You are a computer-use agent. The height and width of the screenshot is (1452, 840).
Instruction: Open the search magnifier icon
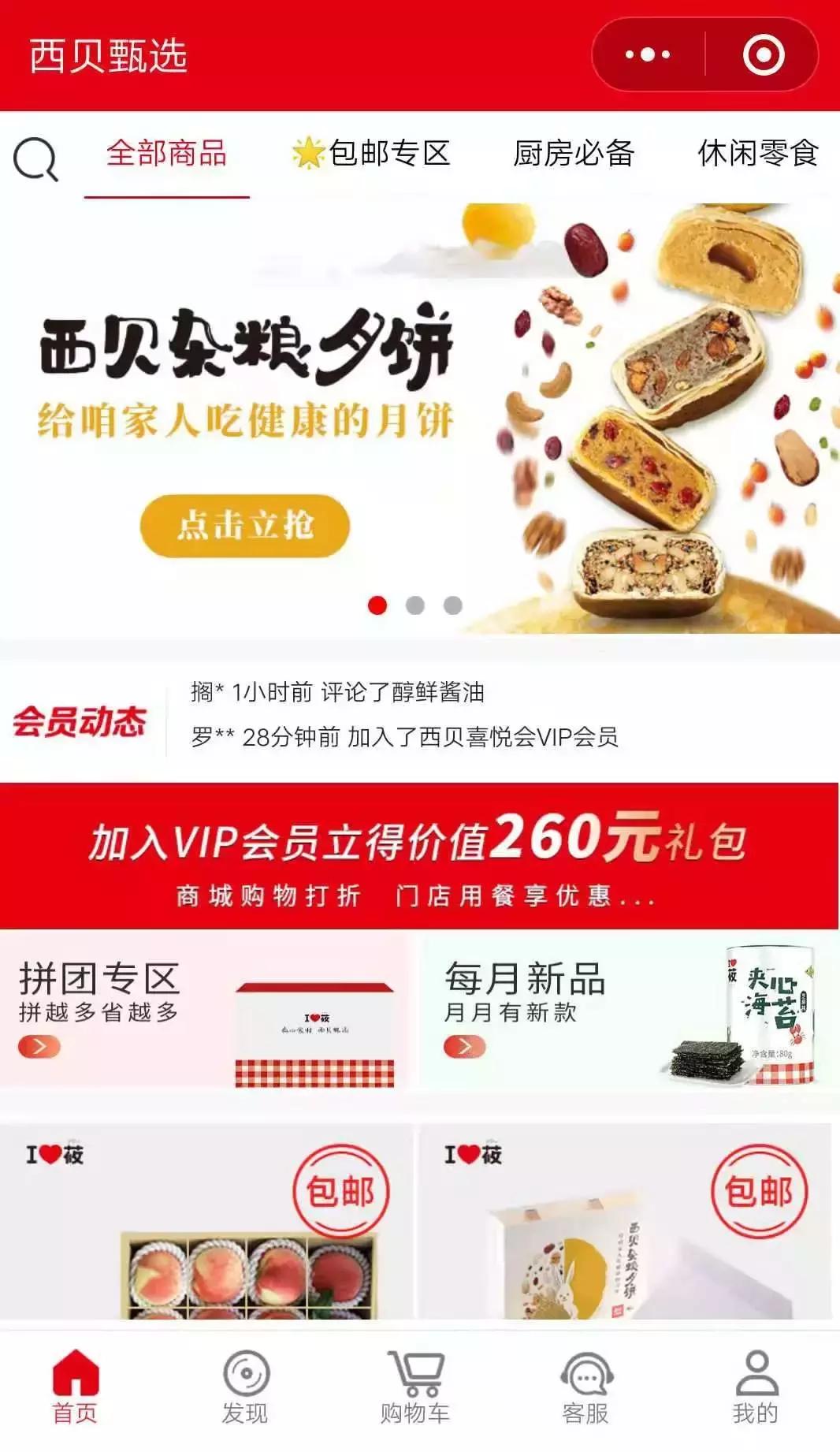click(x=36, y=158)
